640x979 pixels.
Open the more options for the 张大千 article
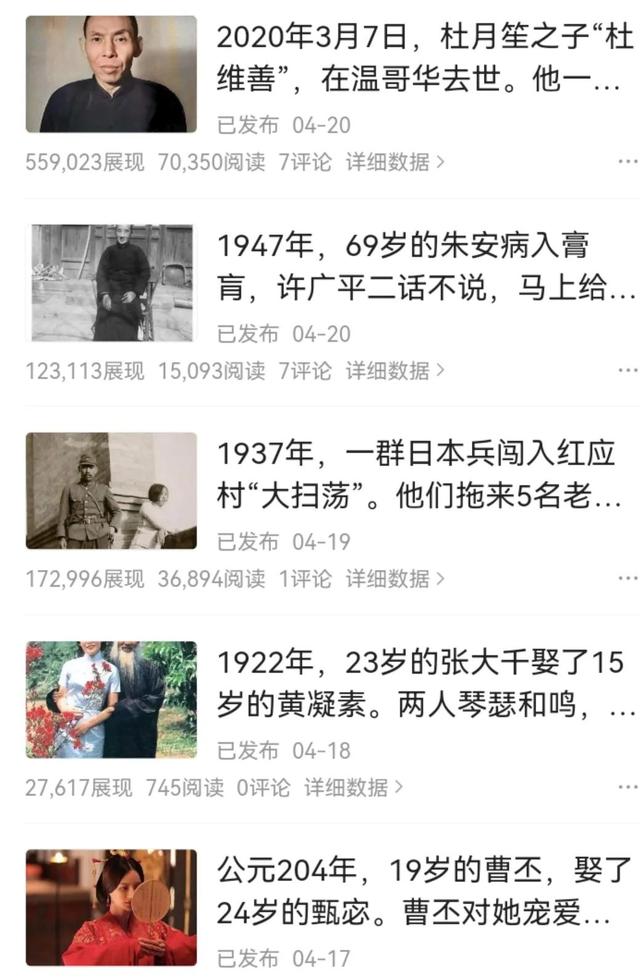coord(626,788)
